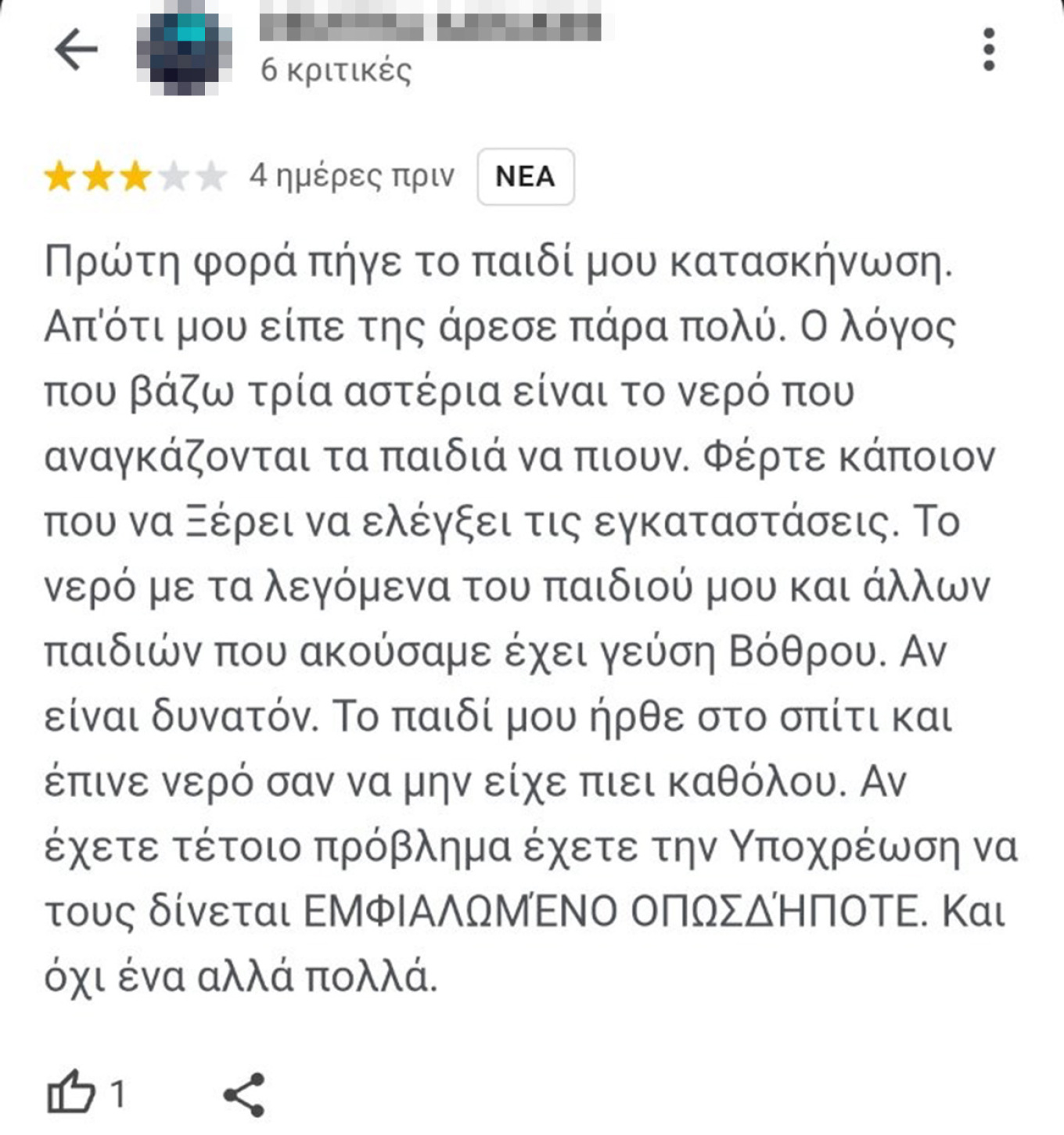The image size is (1064, 1135).
Task: Select the first star in the rating
Action: 60,174
